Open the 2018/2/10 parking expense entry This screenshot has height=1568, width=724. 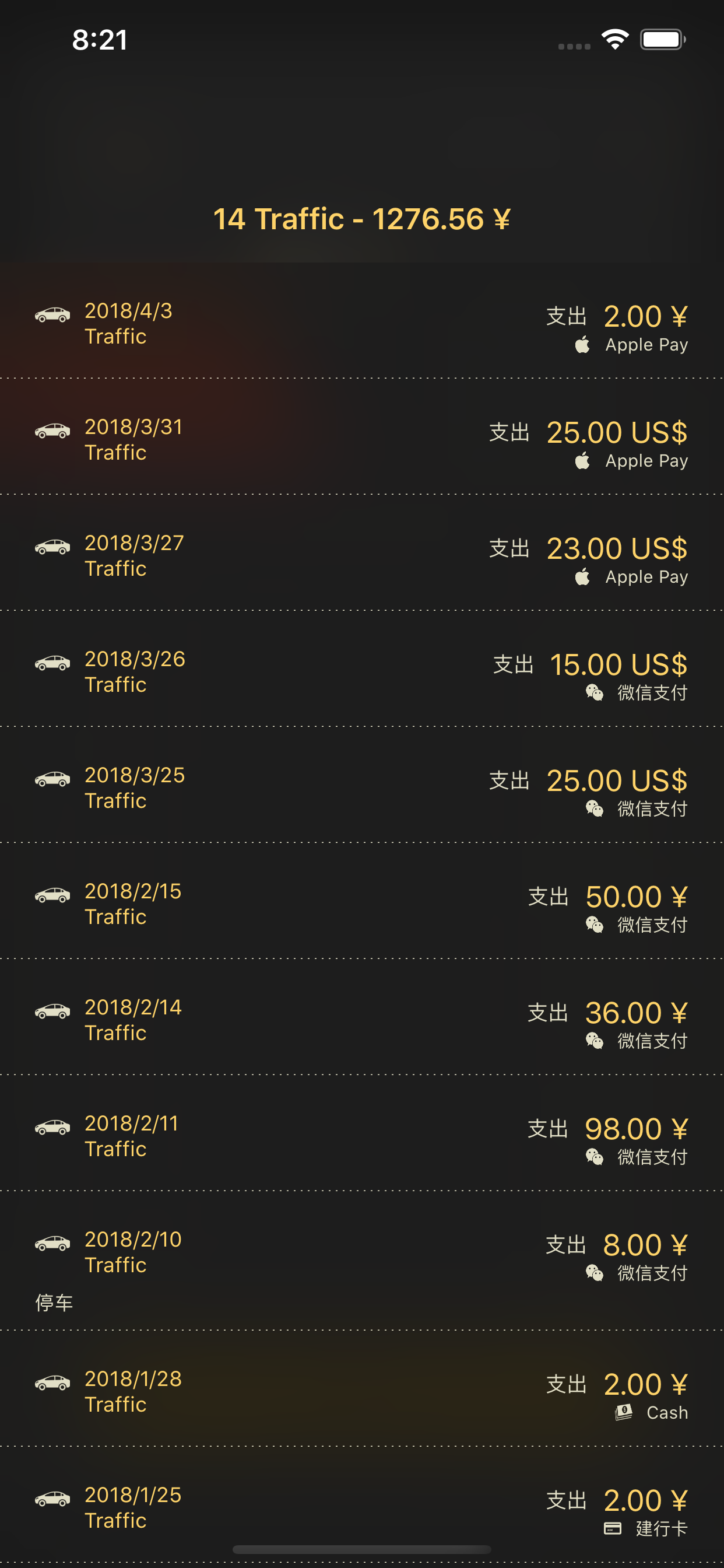coord(362,1261)
